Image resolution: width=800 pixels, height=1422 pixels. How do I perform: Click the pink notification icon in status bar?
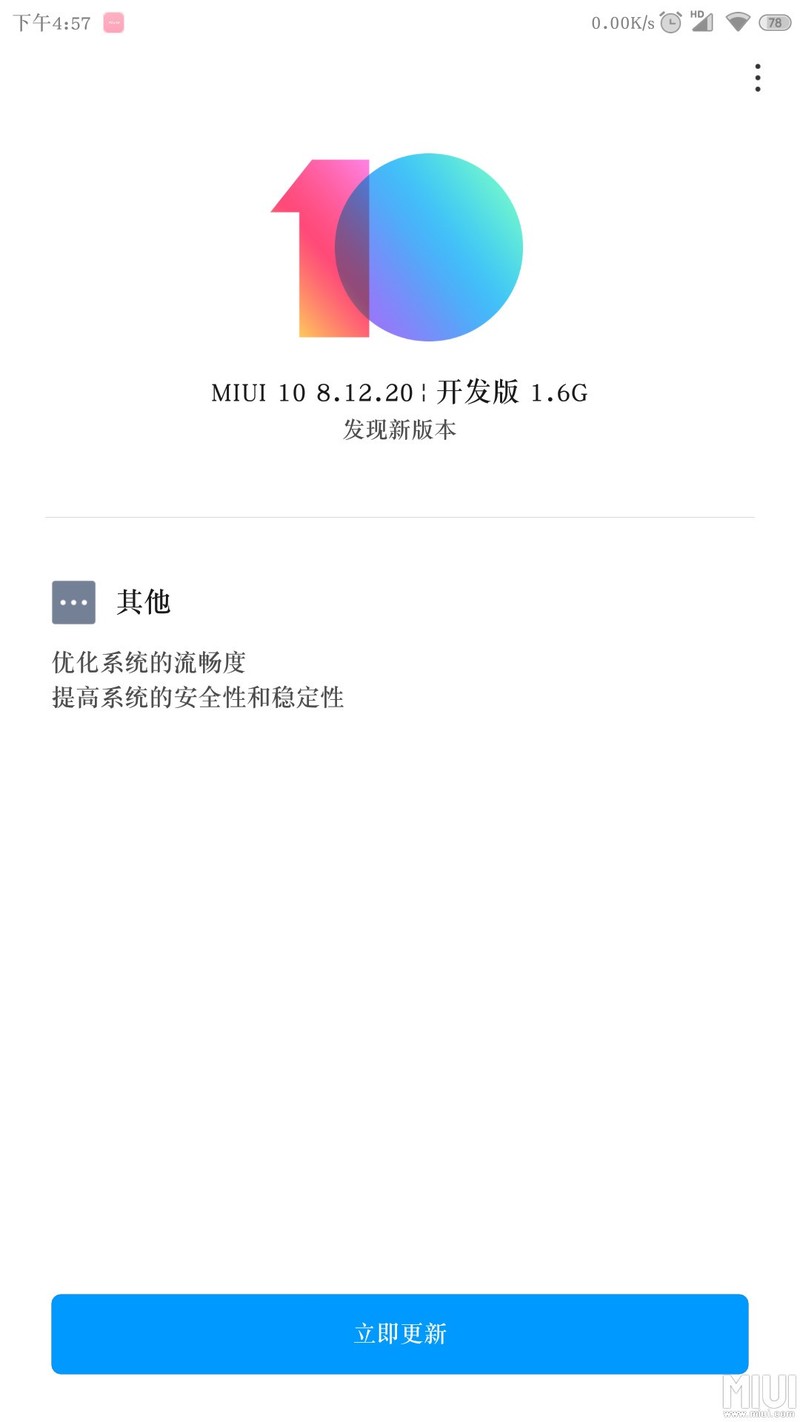pyautogui.click(x=113, y=22)
